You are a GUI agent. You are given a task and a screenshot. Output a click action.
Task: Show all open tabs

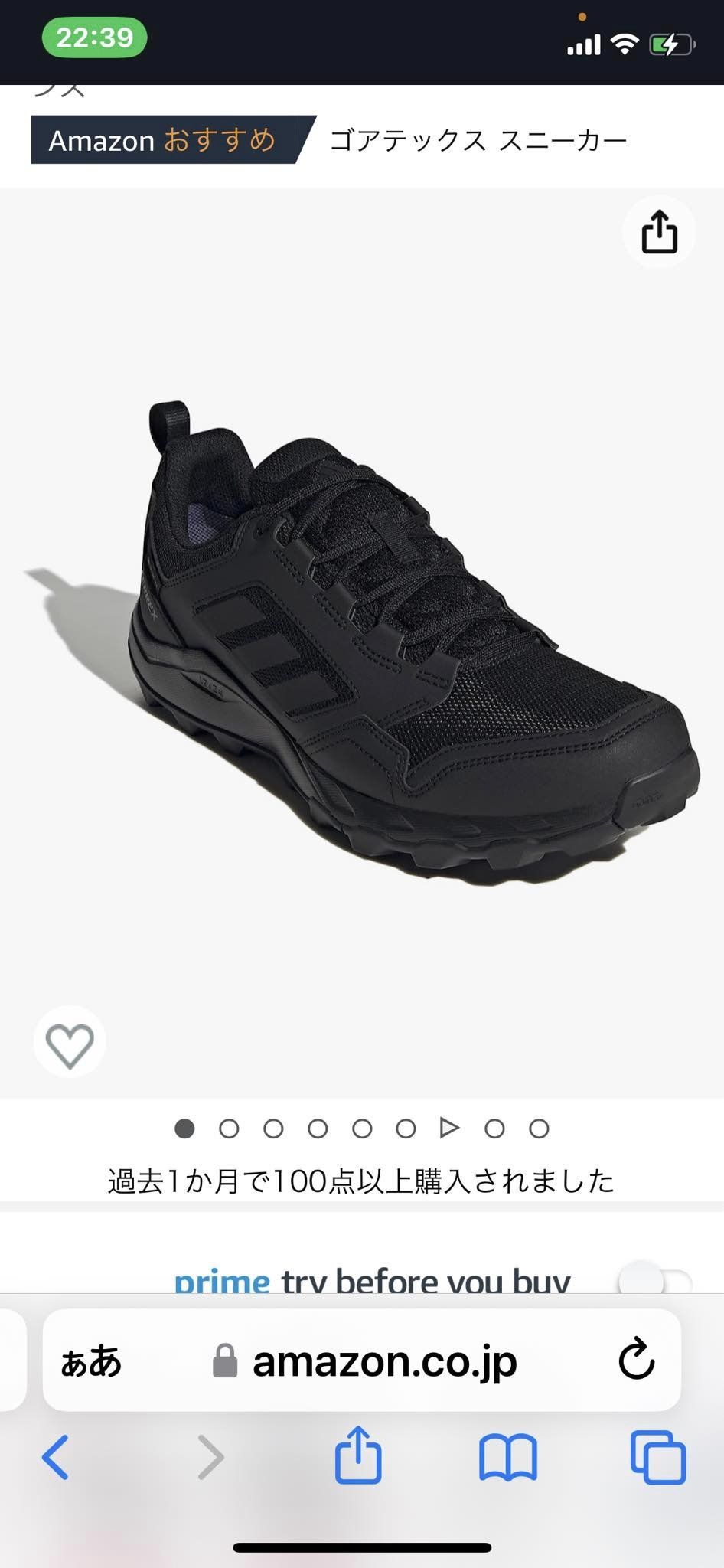(x=657, y=1456)
